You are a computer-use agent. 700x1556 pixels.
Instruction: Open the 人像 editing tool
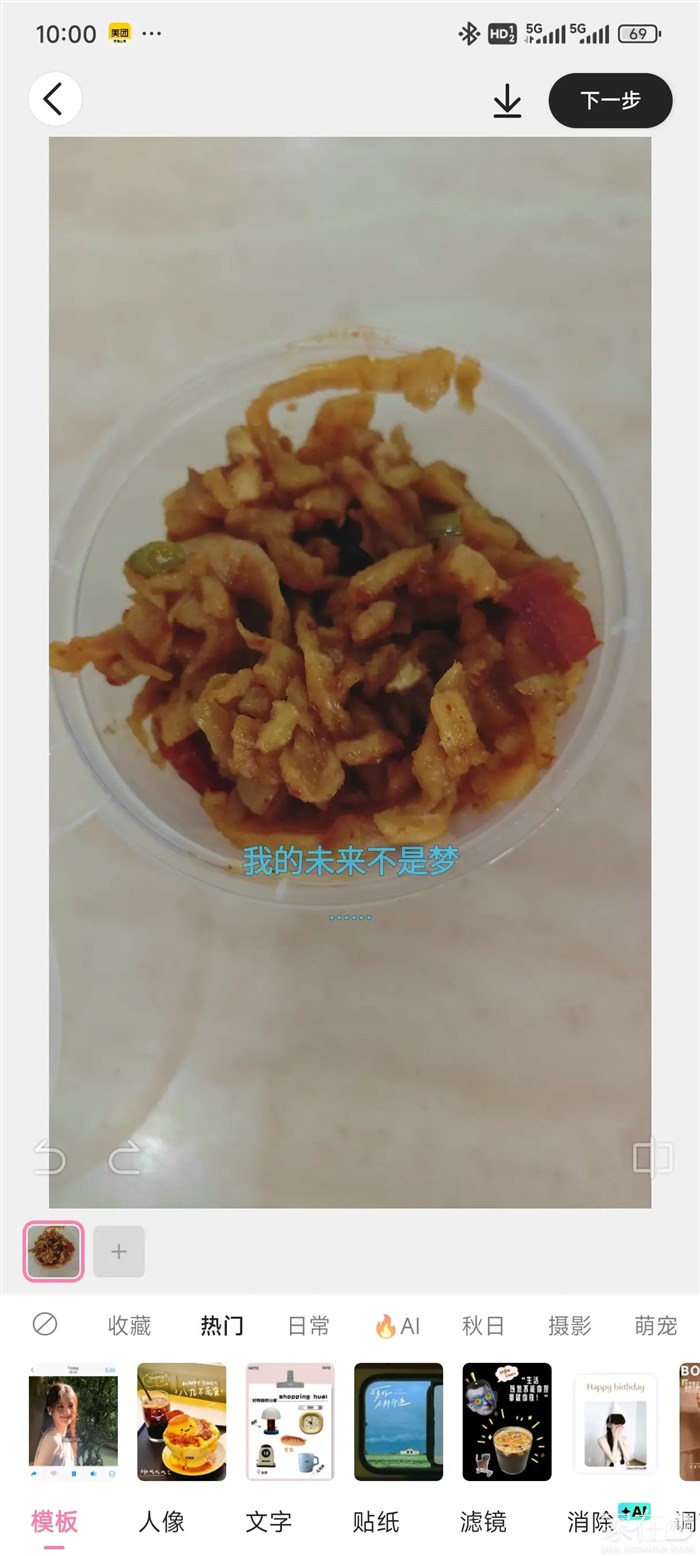click(161, 1522)
